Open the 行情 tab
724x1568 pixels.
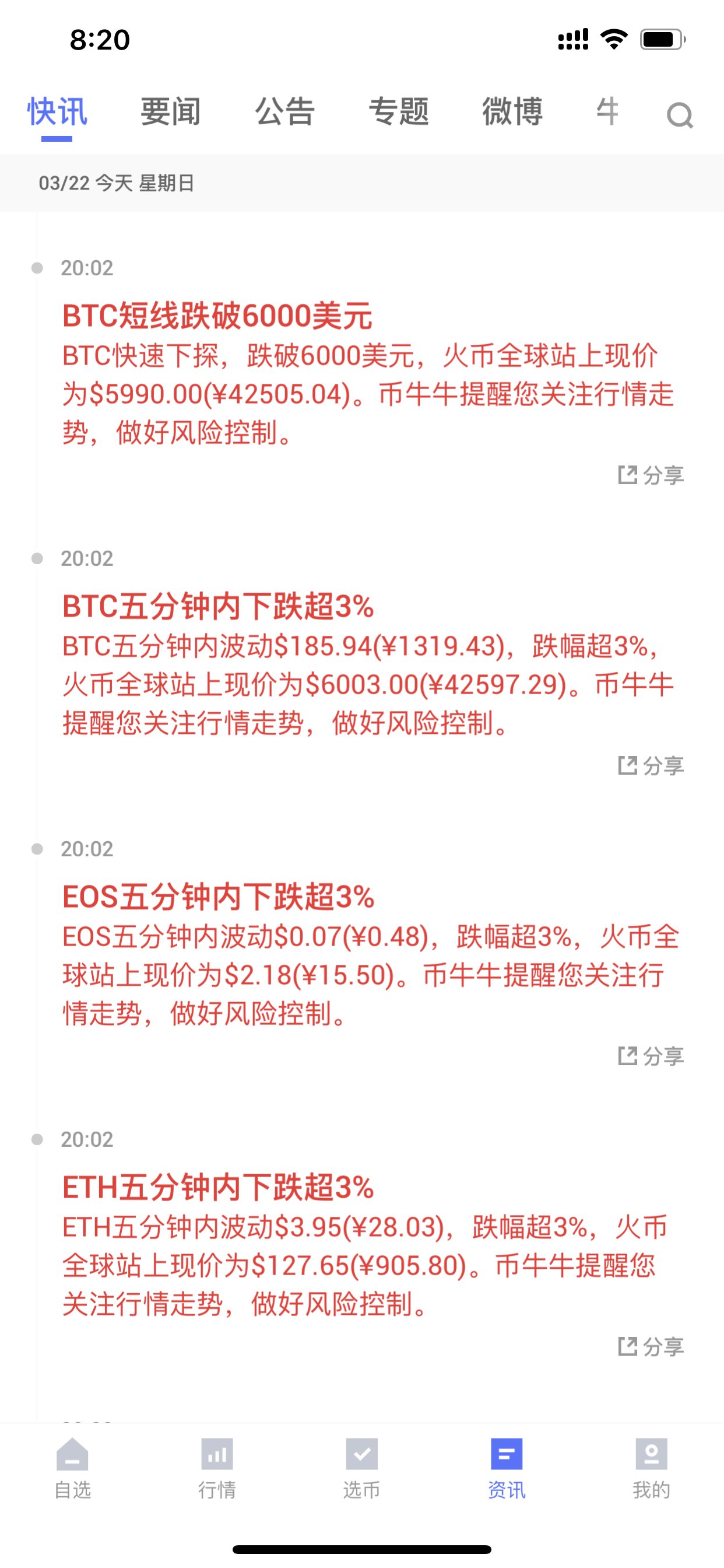pos(217,1468)
